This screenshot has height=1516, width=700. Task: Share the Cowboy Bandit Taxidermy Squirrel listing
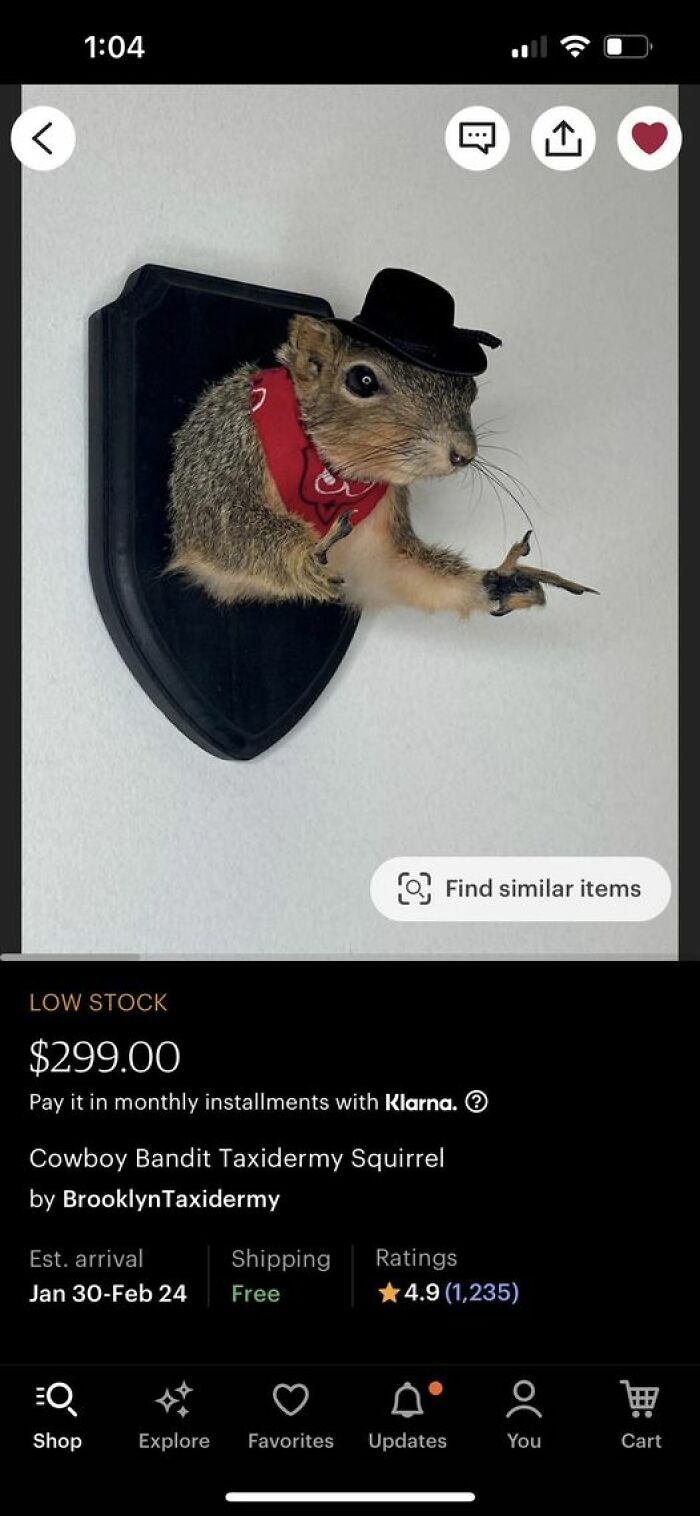563,139
